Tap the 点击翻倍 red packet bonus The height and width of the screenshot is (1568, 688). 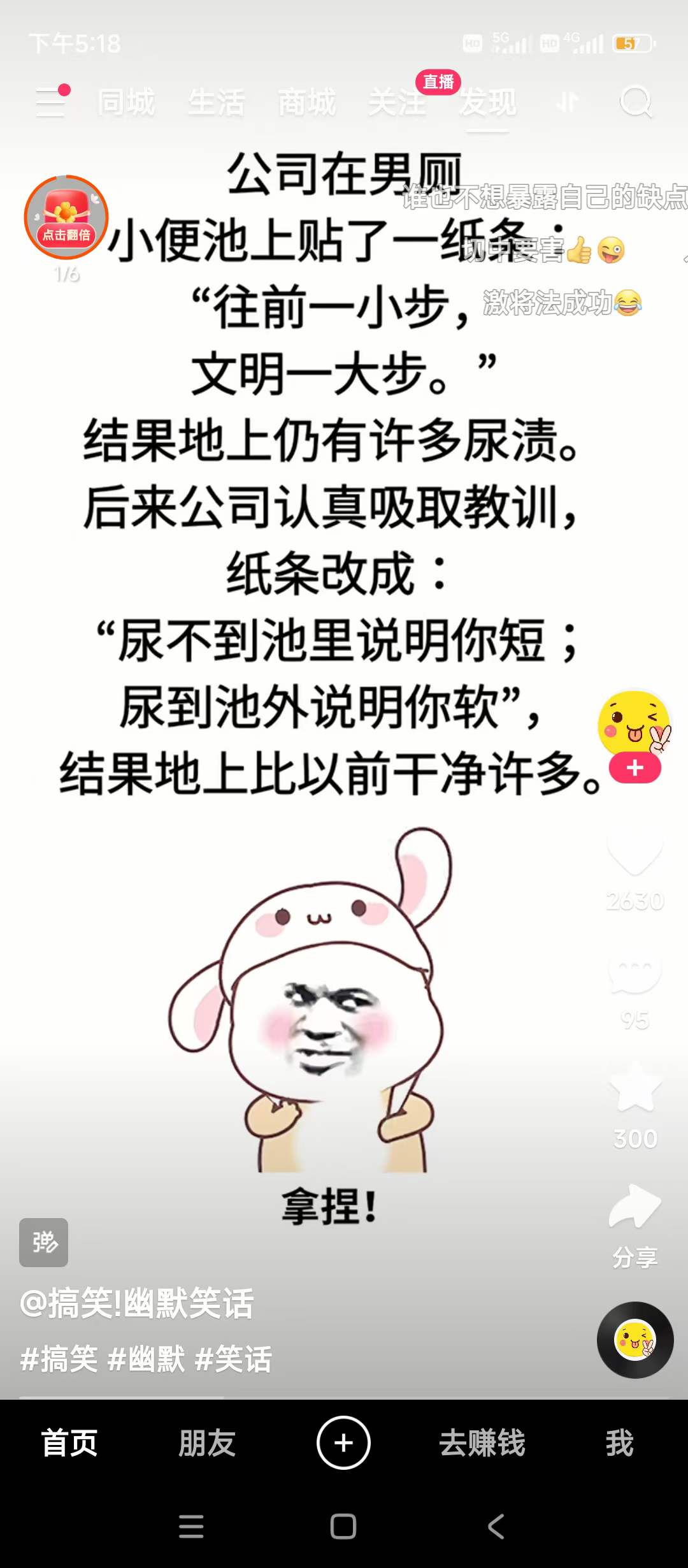tap(66, 218)
